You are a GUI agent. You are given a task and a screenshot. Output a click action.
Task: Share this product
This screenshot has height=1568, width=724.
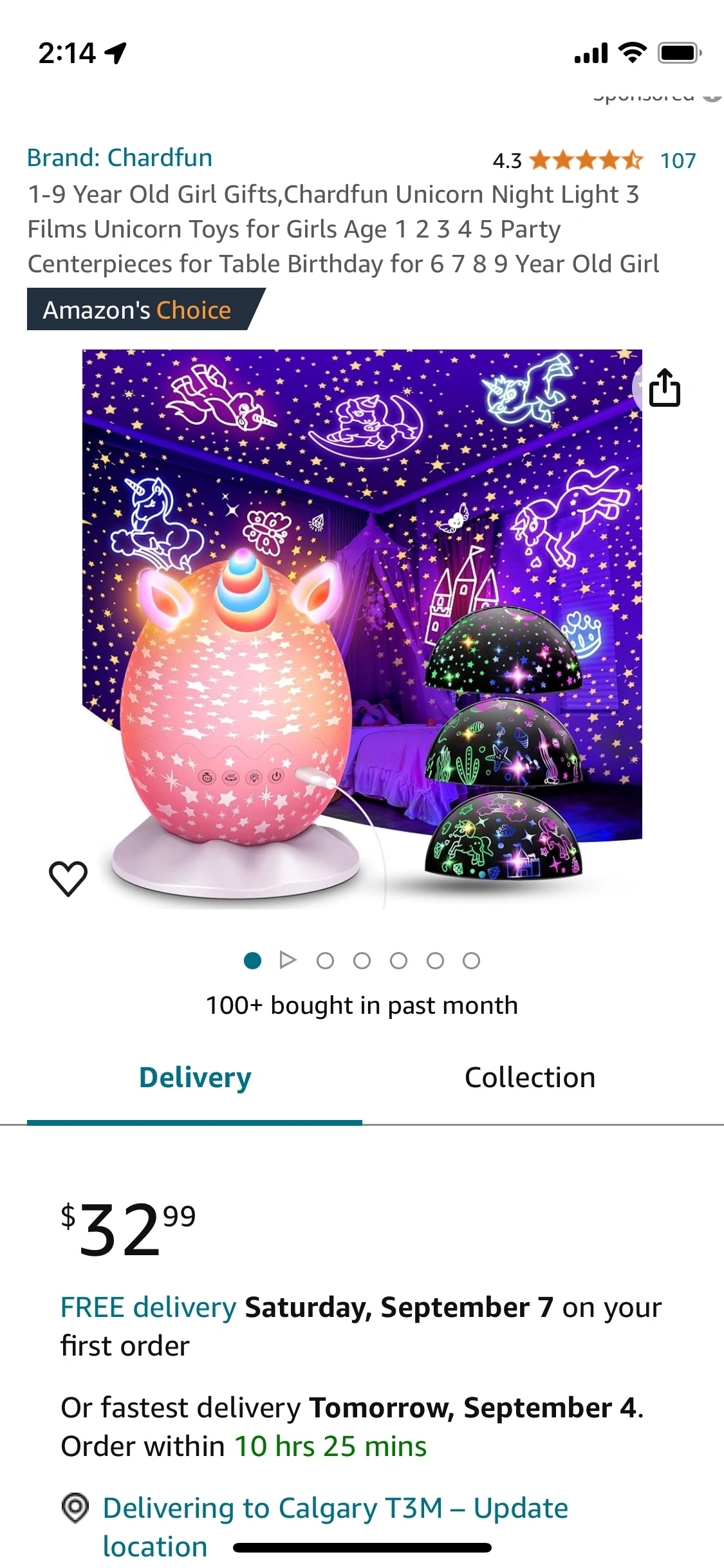(x=664, y=388)
